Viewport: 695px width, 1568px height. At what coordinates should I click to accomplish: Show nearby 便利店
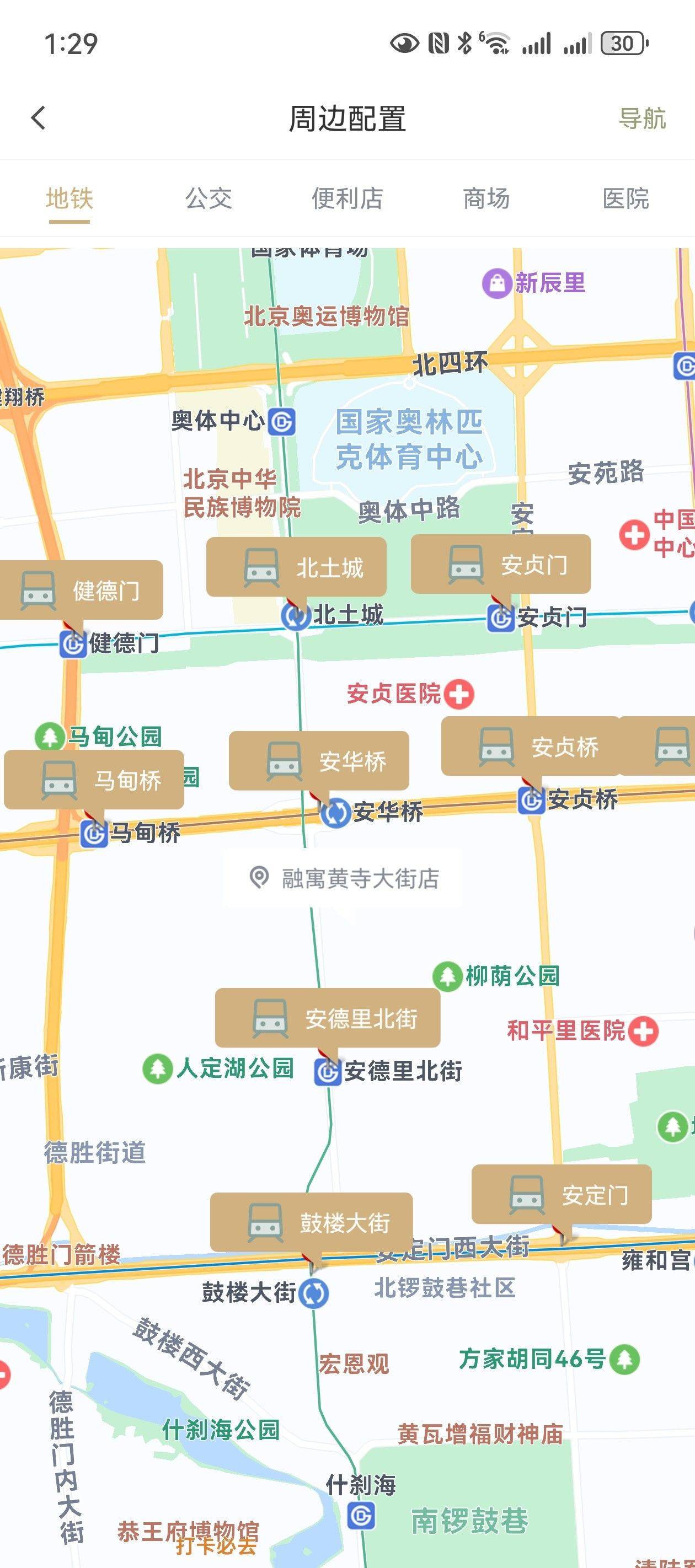click(x=347, y=198)
